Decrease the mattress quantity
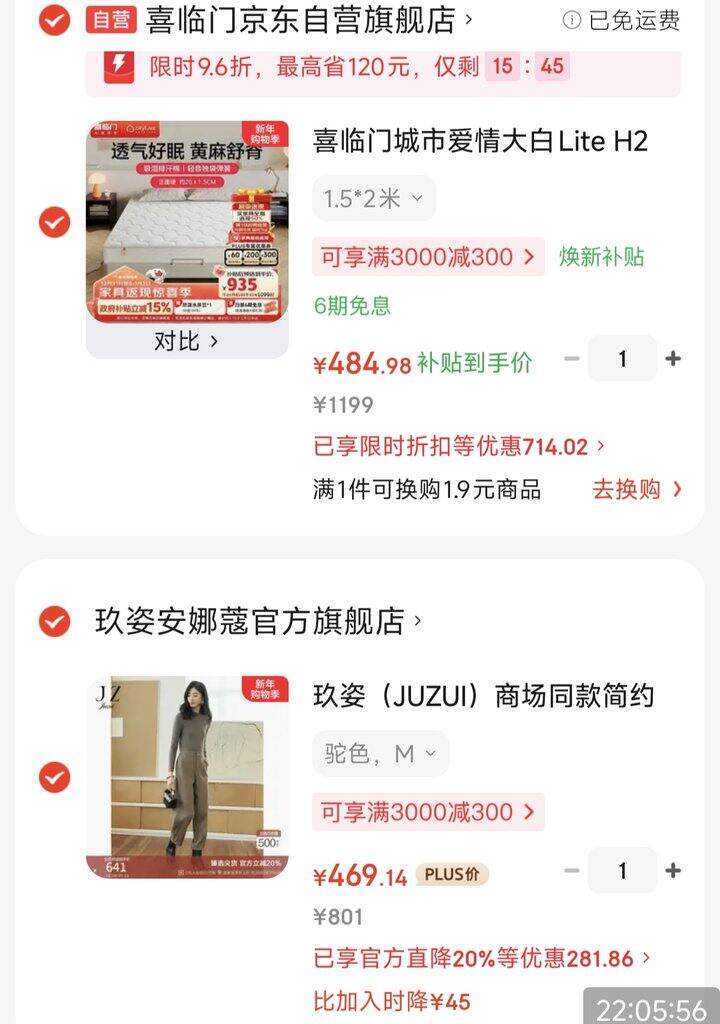 [x=572, y=359]
